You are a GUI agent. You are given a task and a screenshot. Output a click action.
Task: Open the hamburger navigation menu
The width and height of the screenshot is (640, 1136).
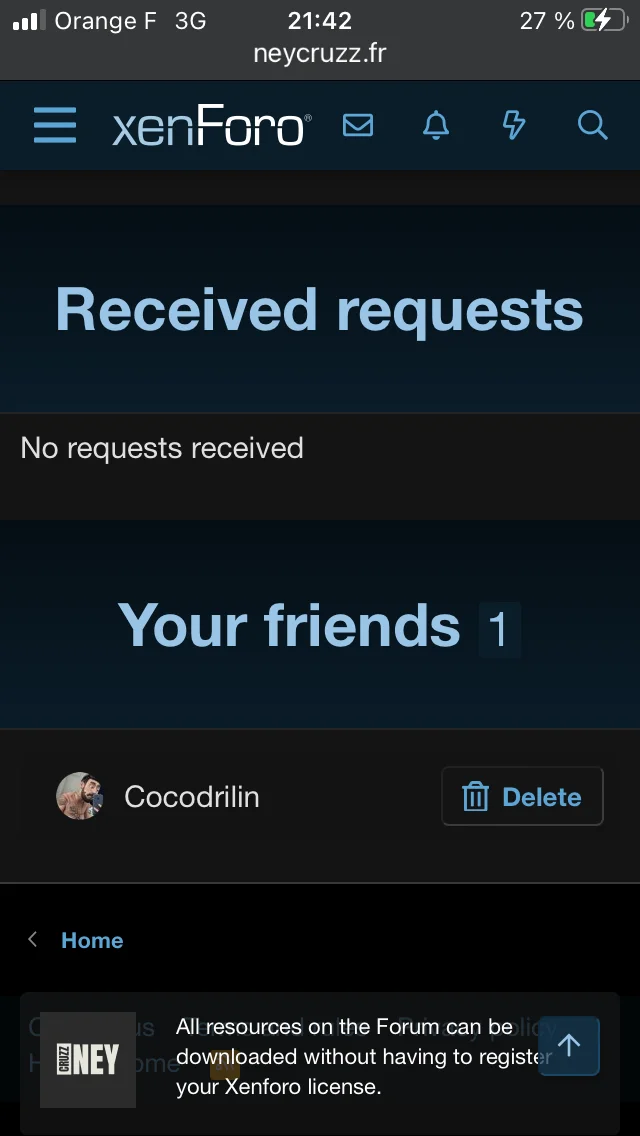click(54, 126)
